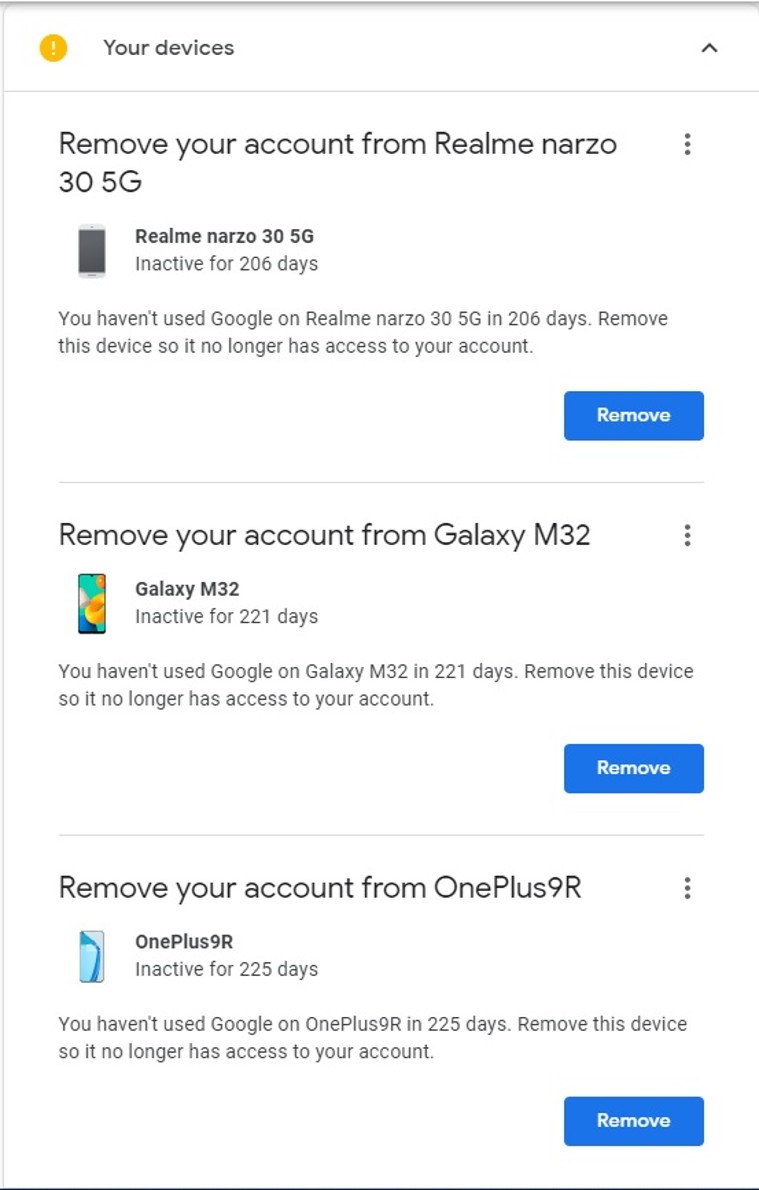Remove account from OnePlus9R
The image size is (759, 1190).
(633, 1121)
